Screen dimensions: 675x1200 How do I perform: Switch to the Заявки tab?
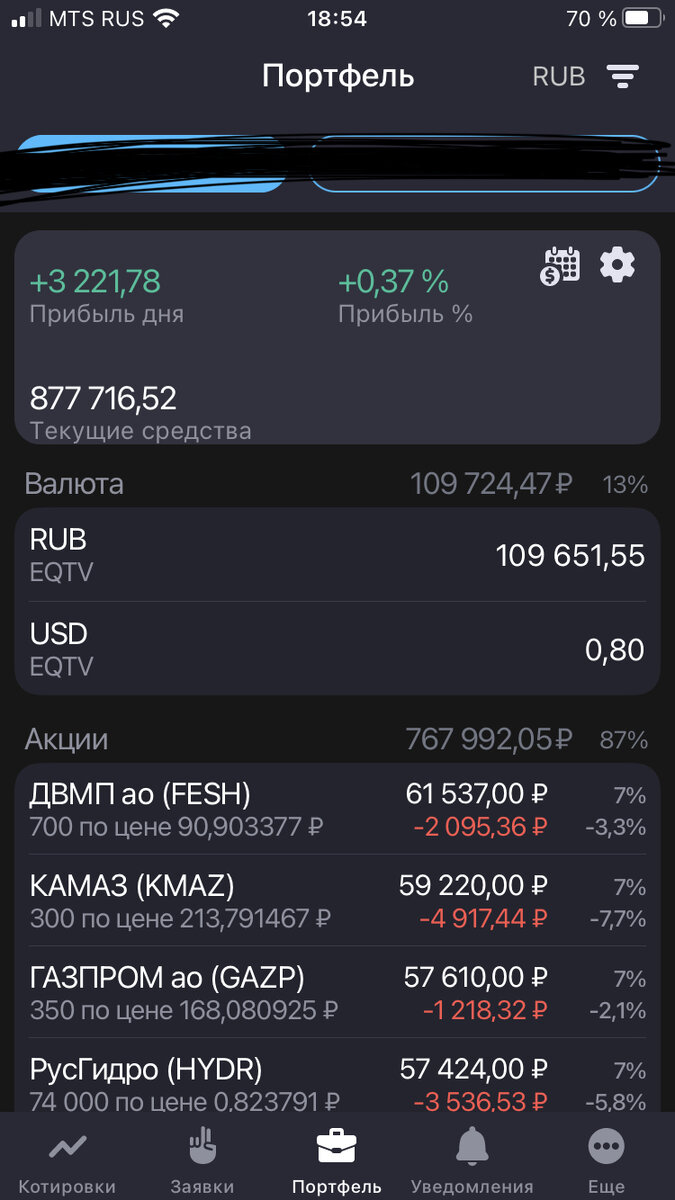pos(202,1162)
